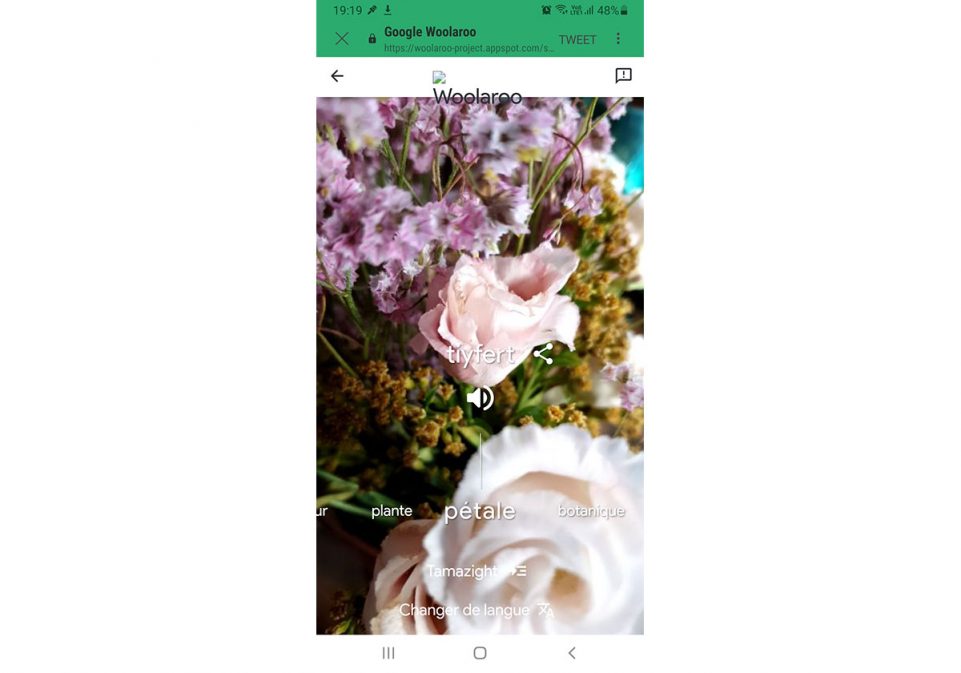Open the feedback report icon
This screenshot has height=673, width=961.
(x=623, y=76)
